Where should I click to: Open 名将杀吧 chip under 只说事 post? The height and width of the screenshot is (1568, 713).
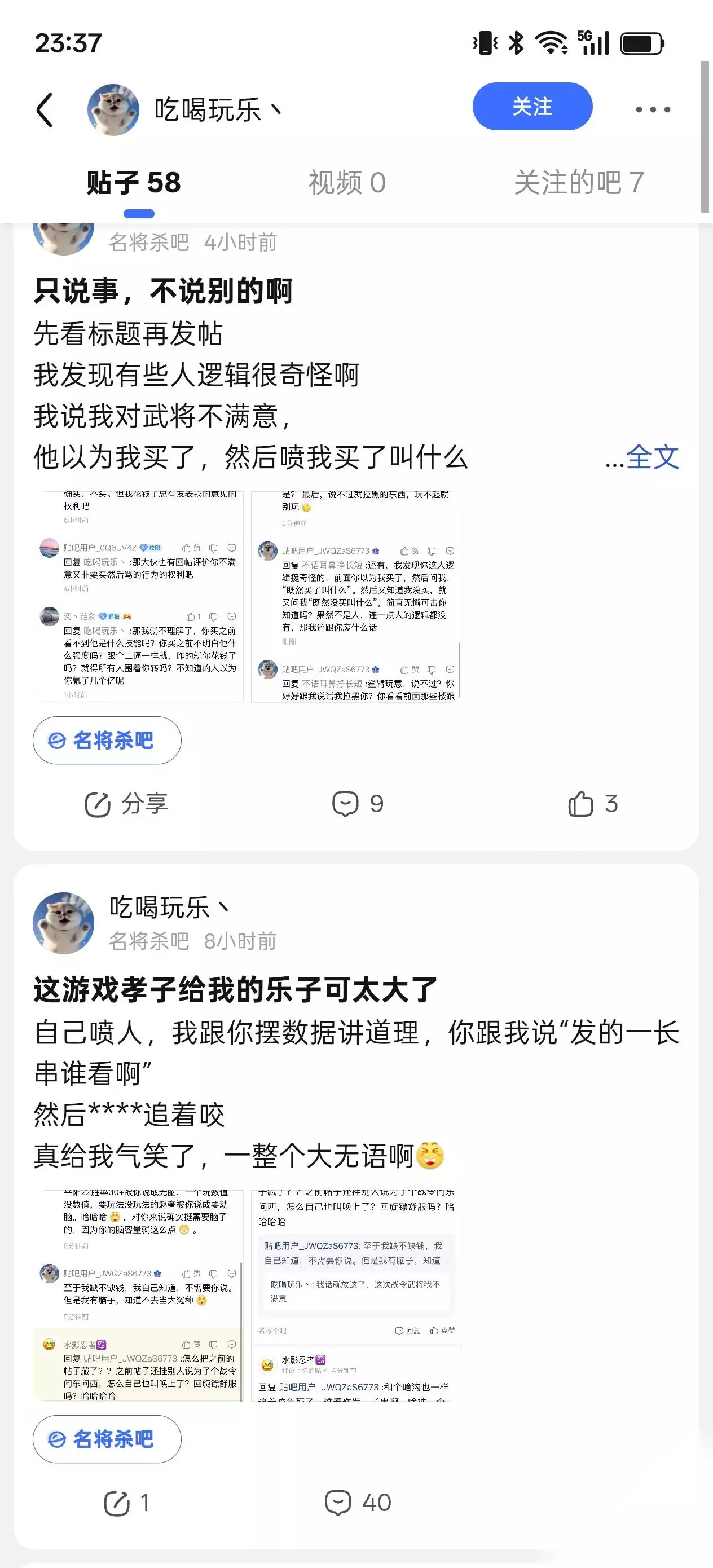click(107, 740)
